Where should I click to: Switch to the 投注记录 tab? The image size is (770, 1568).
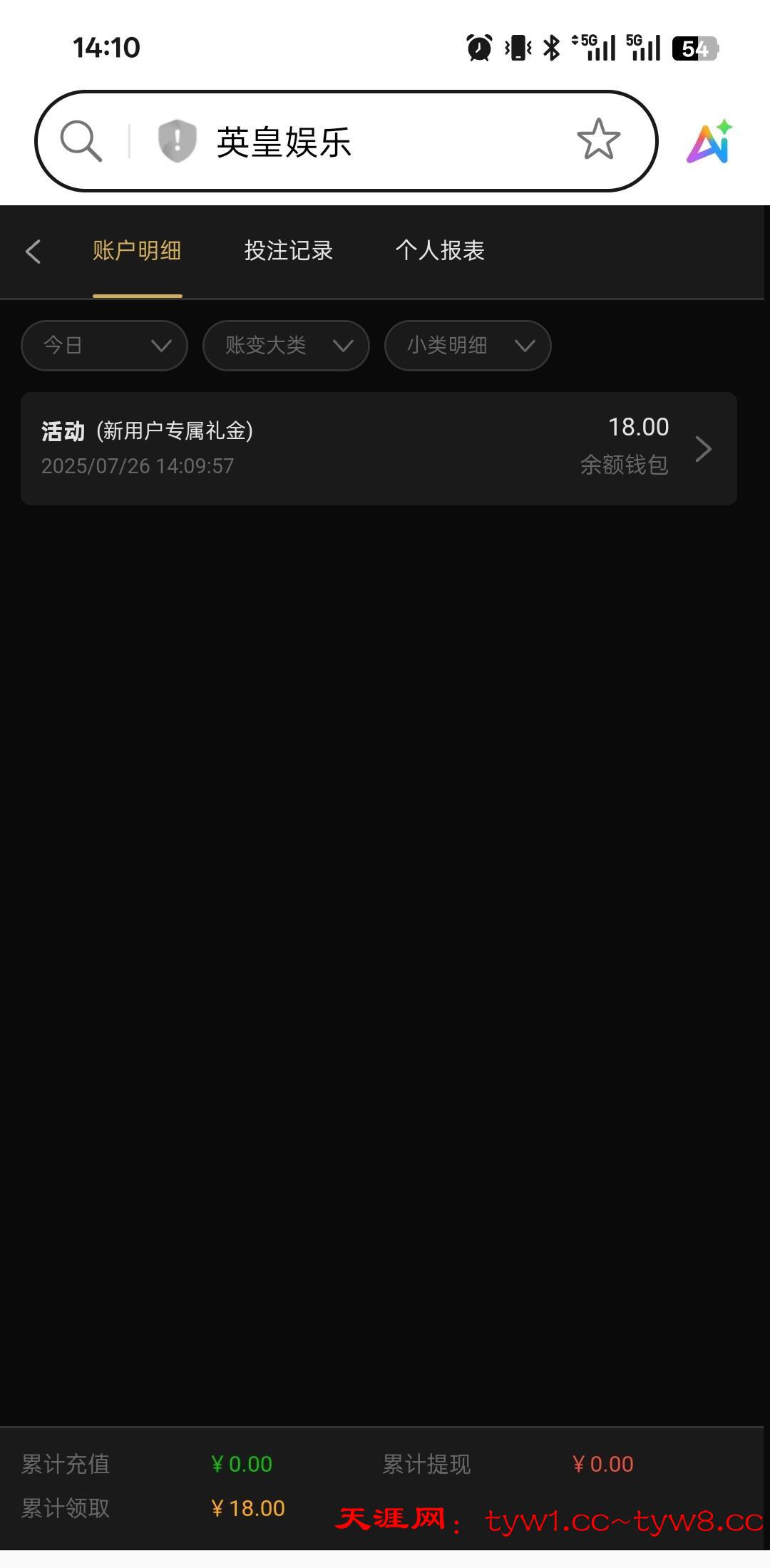click(289, 251)
